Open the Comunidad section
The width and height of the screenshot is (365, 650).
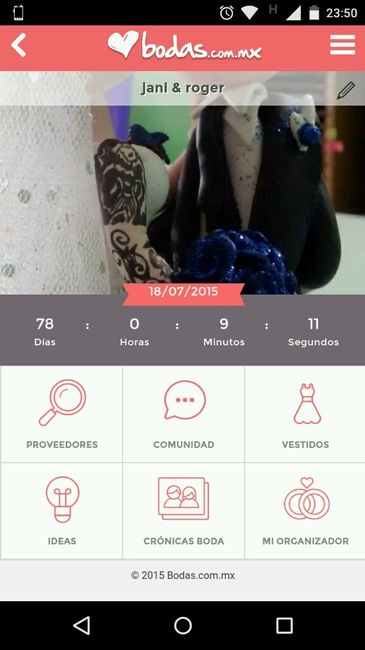[184, 414]
